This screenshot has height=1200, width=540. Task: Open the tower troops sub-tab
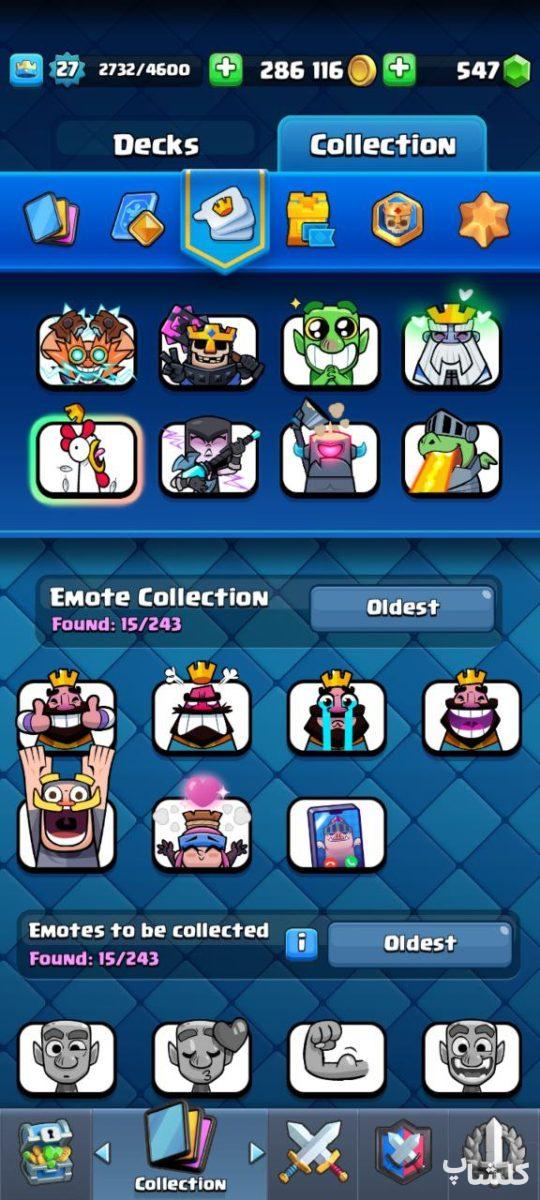pos(309,219)
